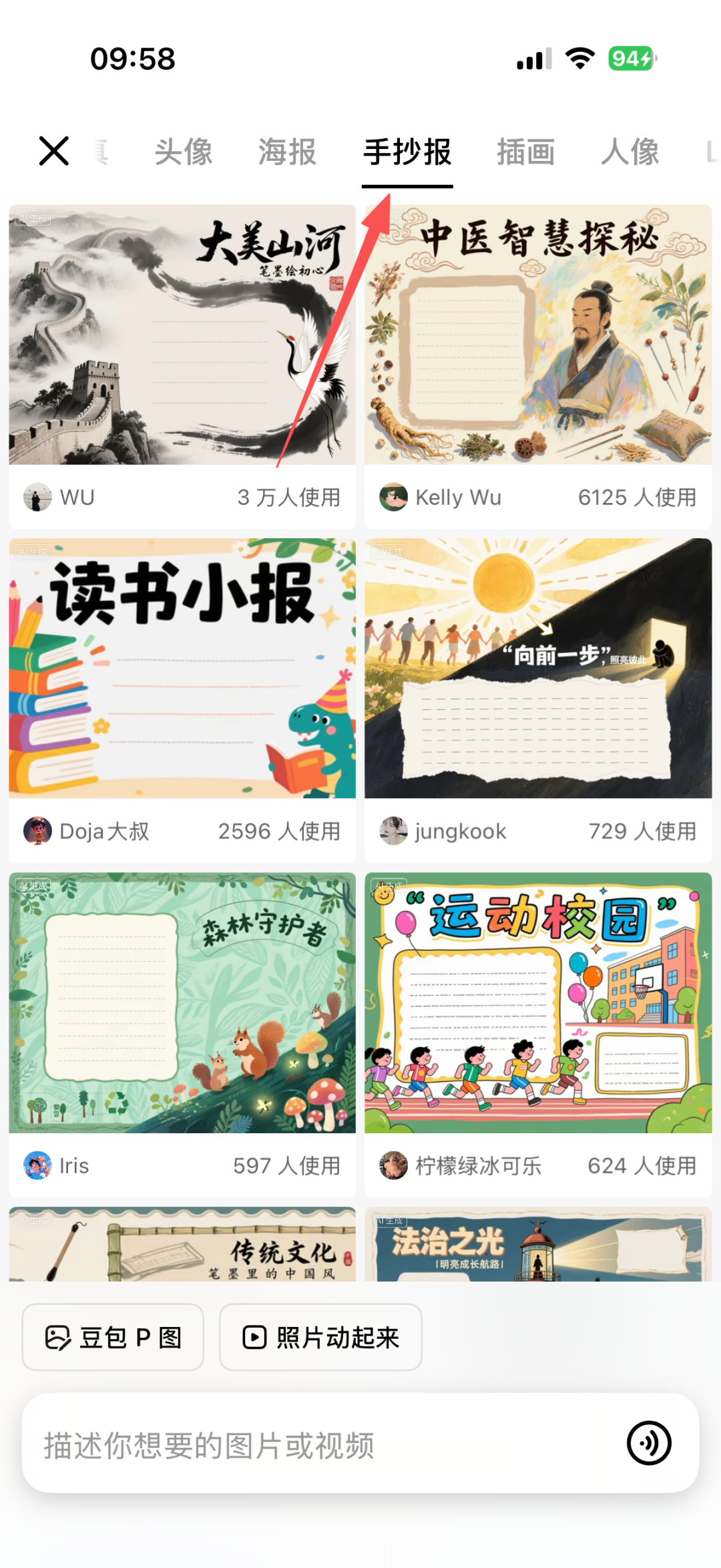
Task: Open the 读书小报 template by Doja大叔
Action: click(182, 668)
